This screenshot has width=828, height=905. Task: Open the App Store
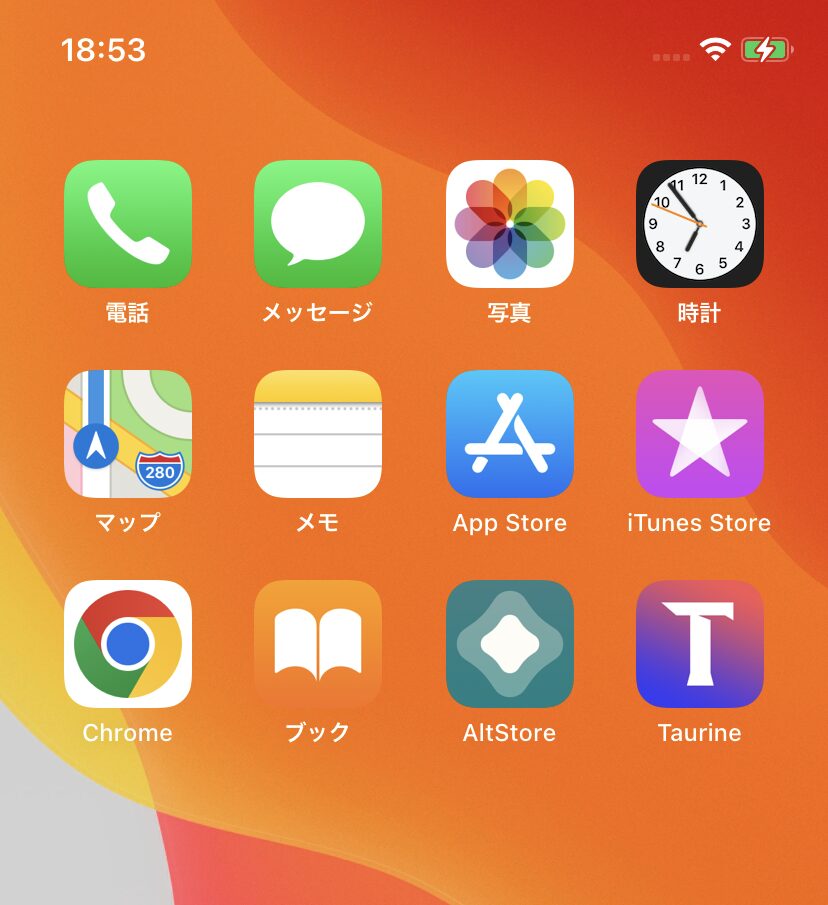click(x=510, y=434)
